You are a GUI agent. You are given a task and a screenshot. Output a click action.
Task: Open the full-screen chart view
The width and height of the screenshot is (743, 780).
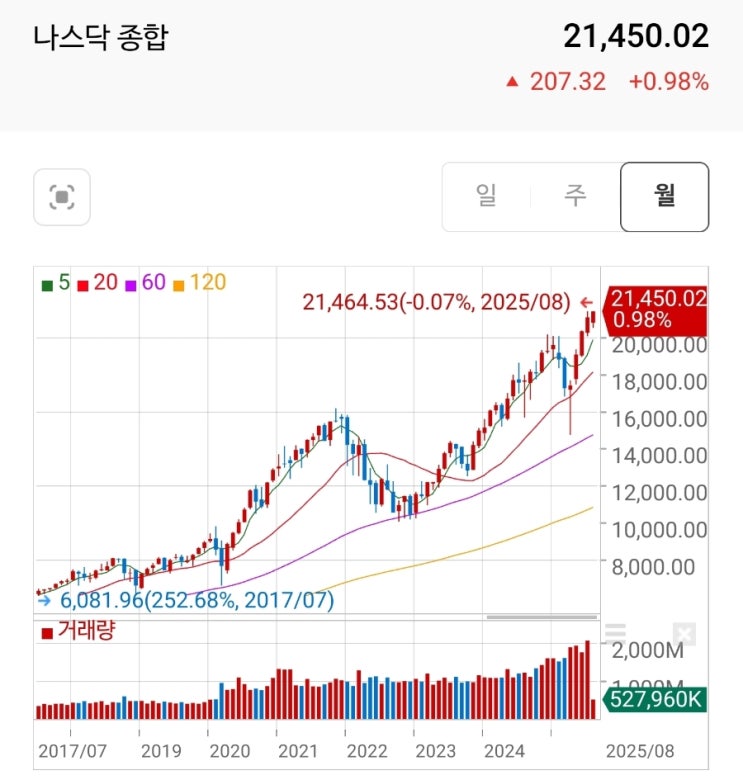(x=62, y=197)
